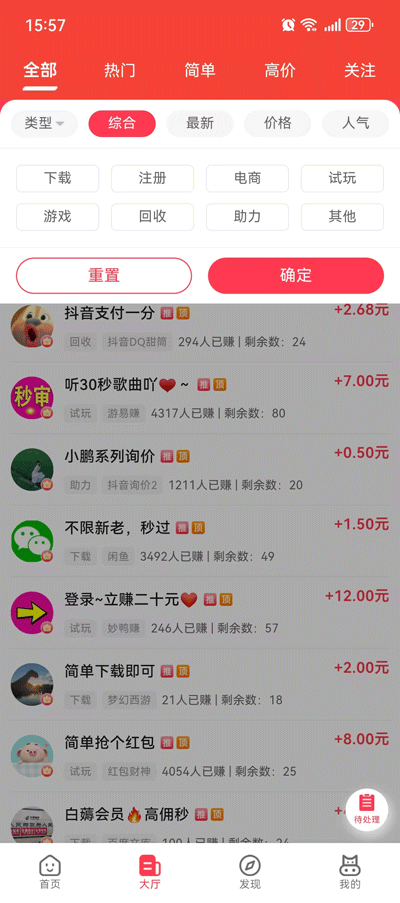This screenshot has width=400, height=903.
Task: Choose the 试玩 type chip
Action: (x=342, y=179)
